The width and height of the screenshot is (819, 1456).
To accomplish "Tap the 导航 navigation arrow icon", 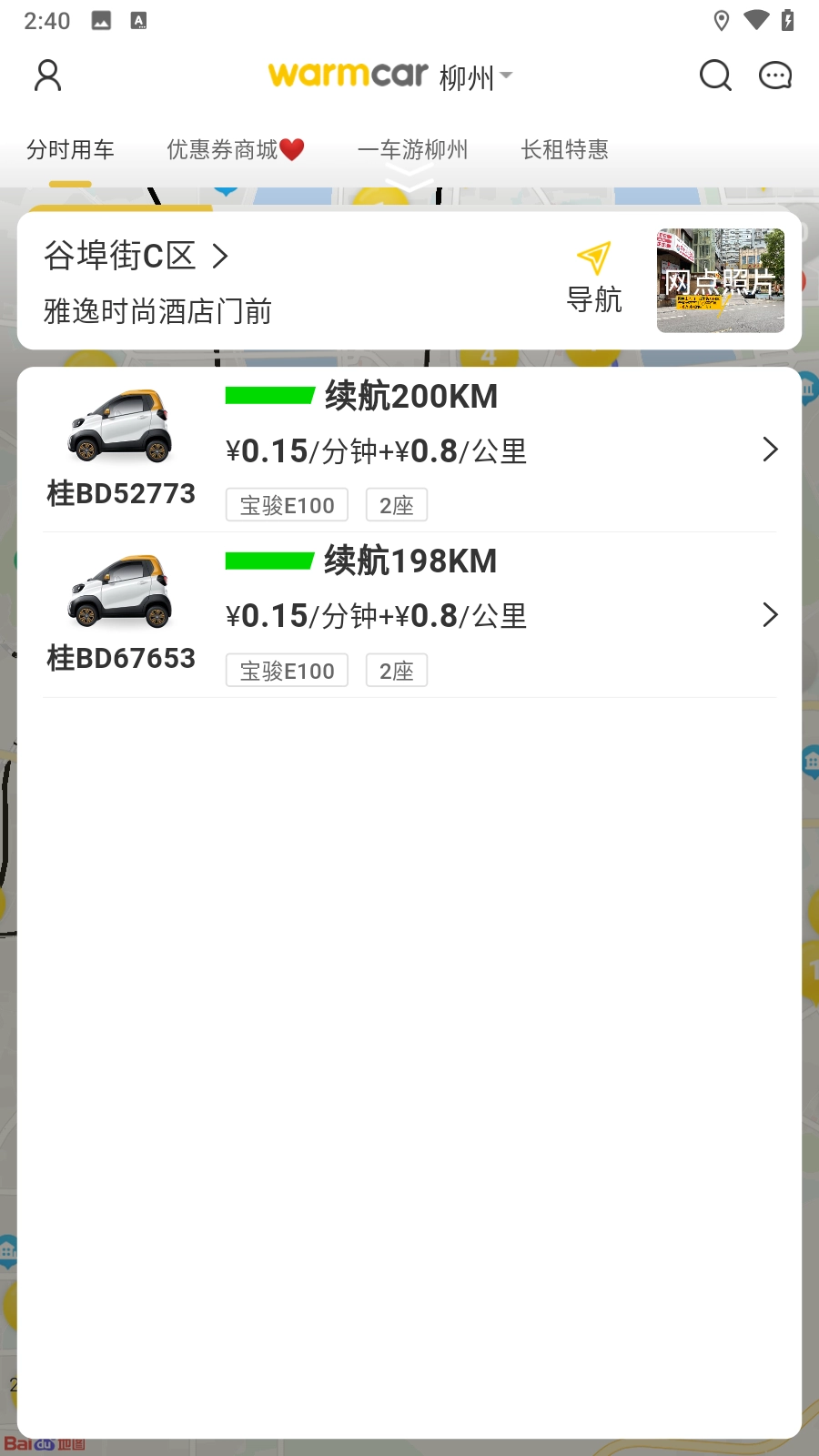I will pyautogui.click(x=595, y=263).
